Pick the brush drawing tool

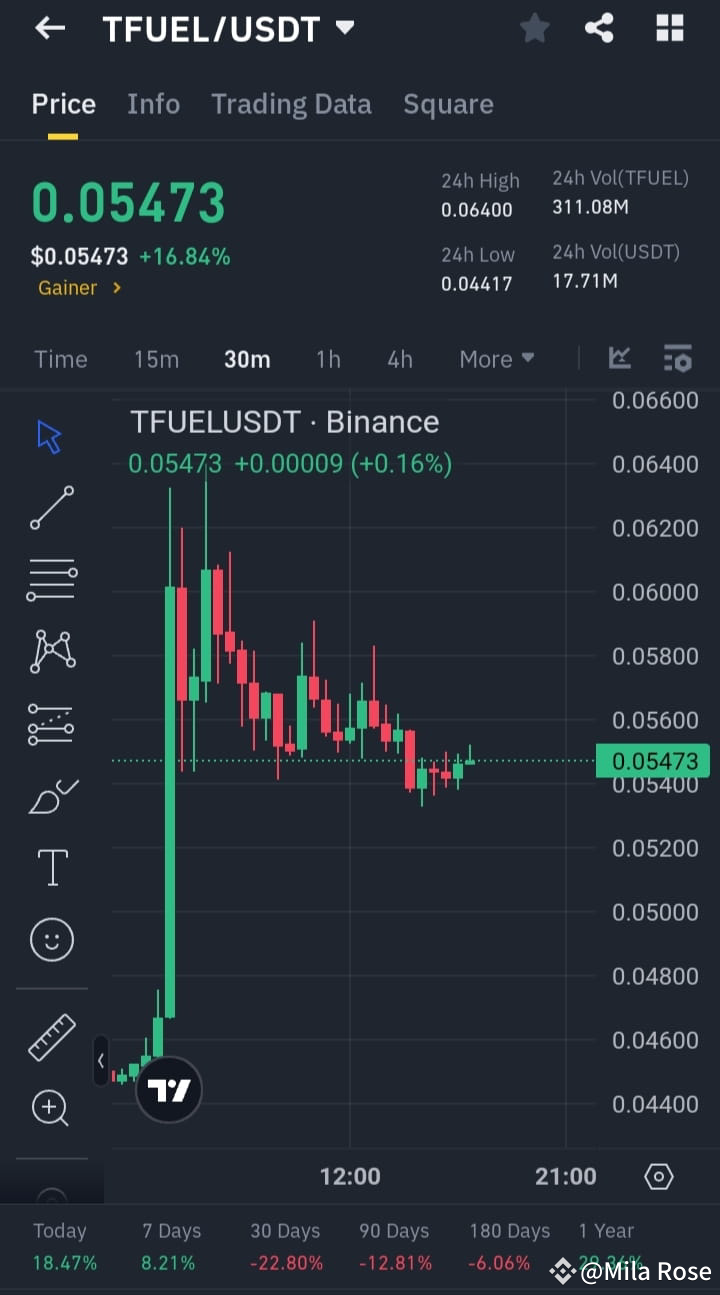[51, 795]
